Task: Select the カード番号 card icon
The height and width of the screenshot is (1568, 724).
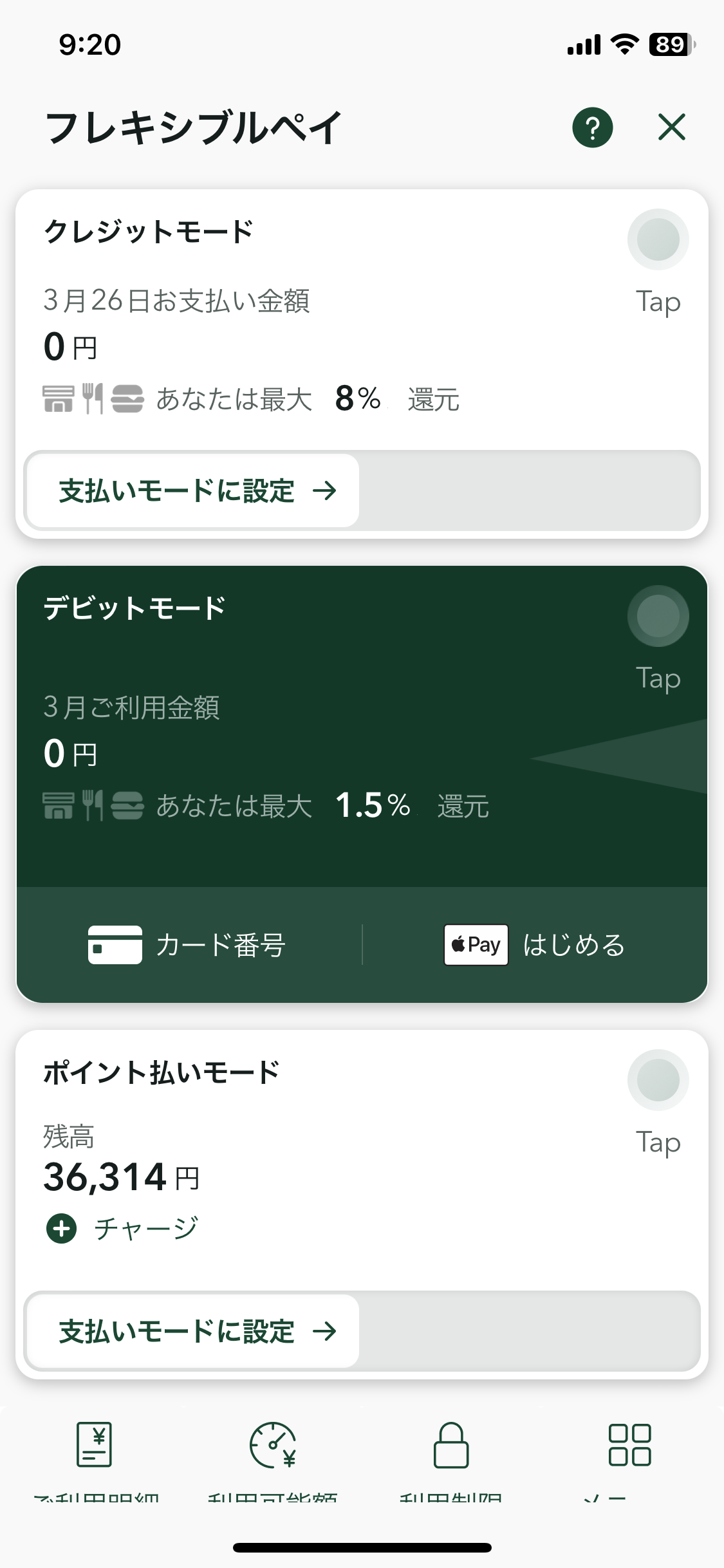Action: point(114,944)
